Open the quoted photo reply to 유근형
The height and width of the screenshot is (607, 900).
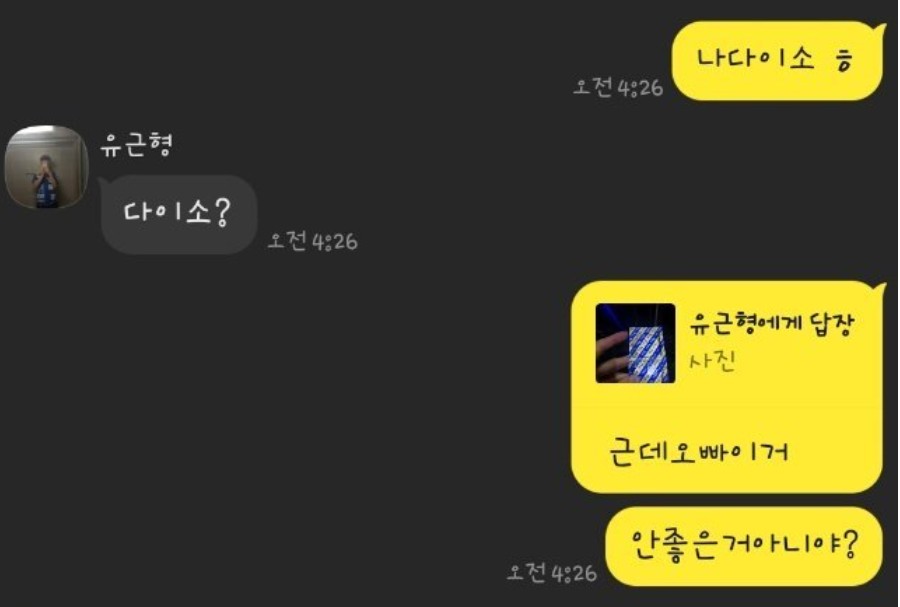point(635,343)
